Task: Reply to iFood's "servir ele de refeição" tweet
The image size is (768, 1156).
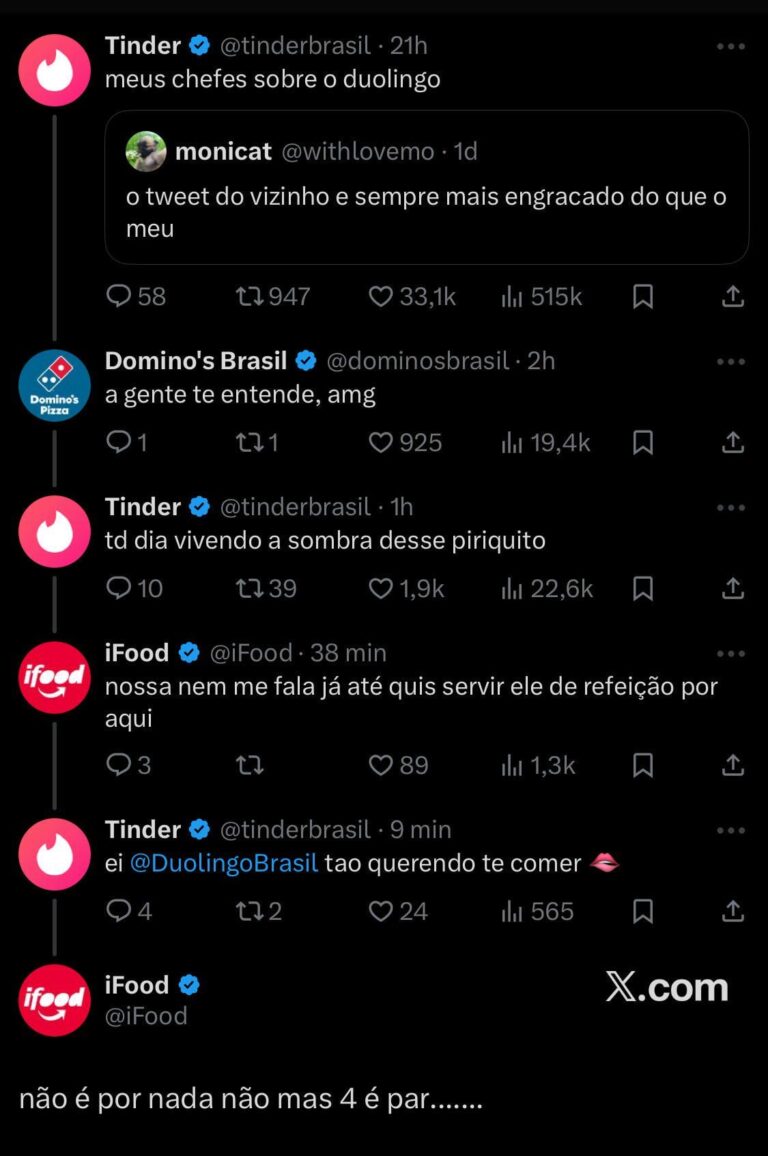Action: (x=119, y=766)
